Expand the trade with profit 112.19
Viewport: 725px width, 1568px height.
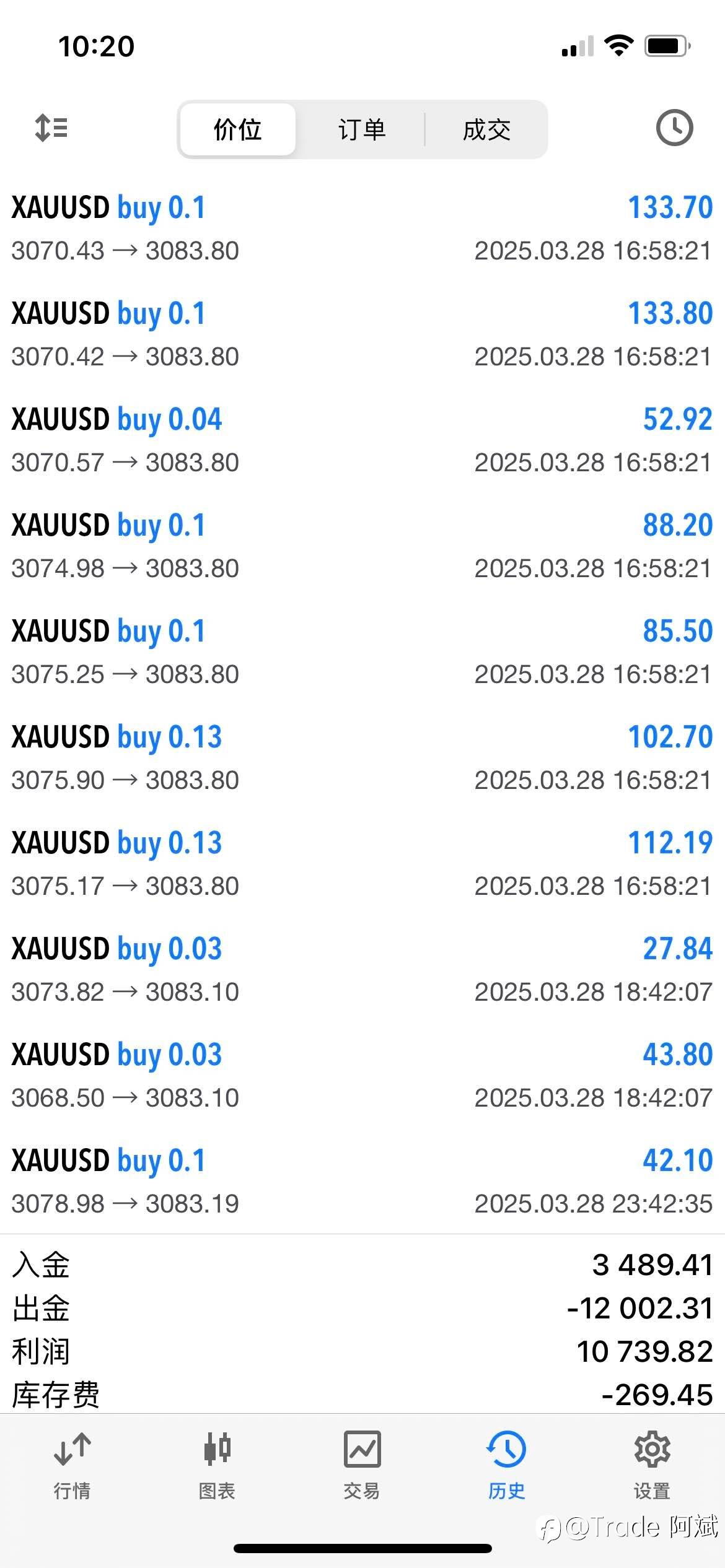click(362, 863)
